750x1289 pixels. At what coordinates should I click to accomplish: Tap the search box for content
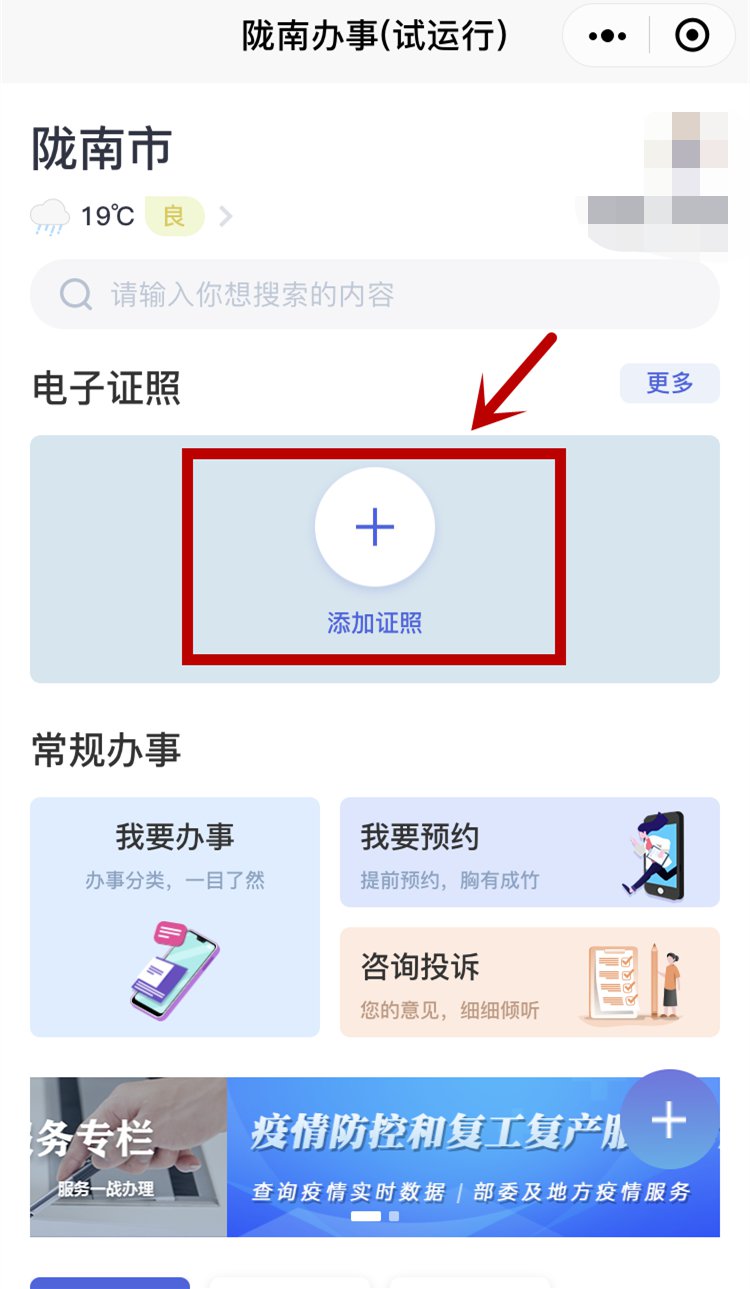[x=375, y=295]
